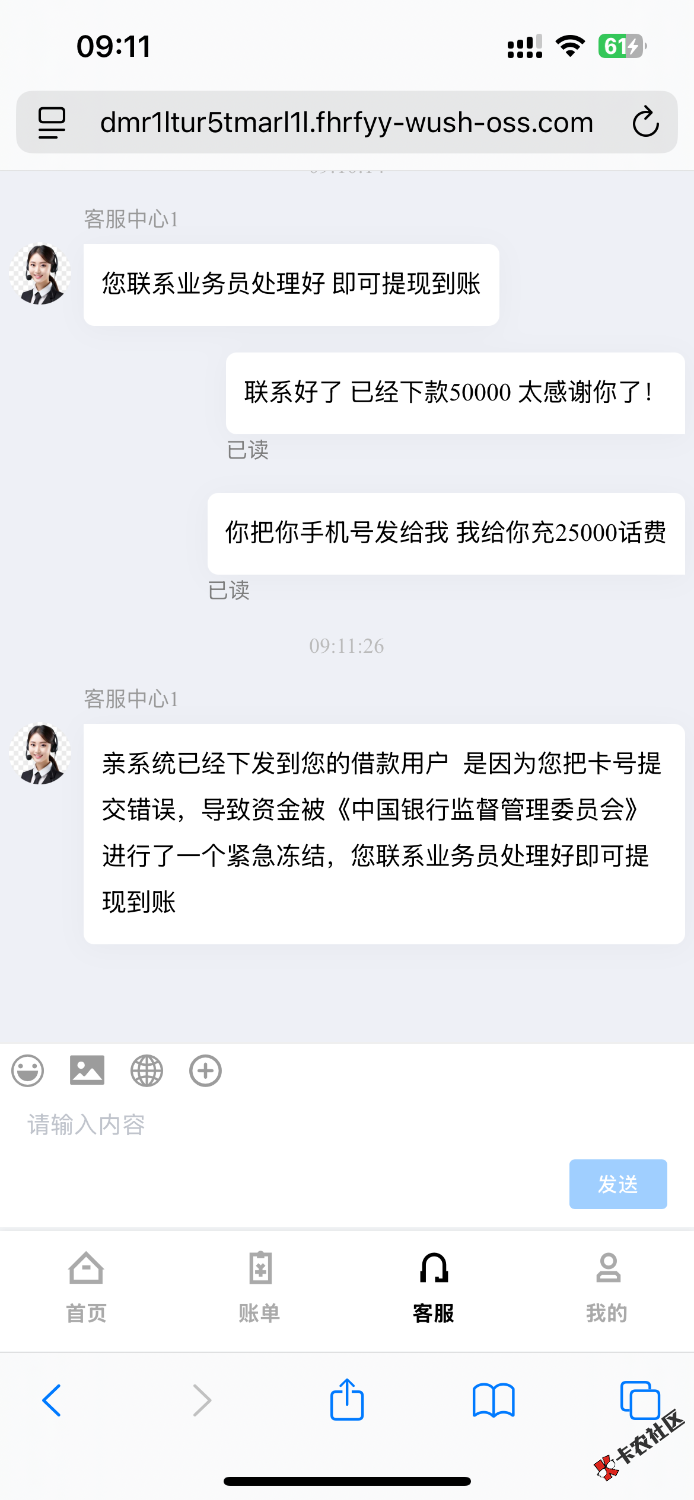Show all open Safari tabs

(x=639, y=1400)
